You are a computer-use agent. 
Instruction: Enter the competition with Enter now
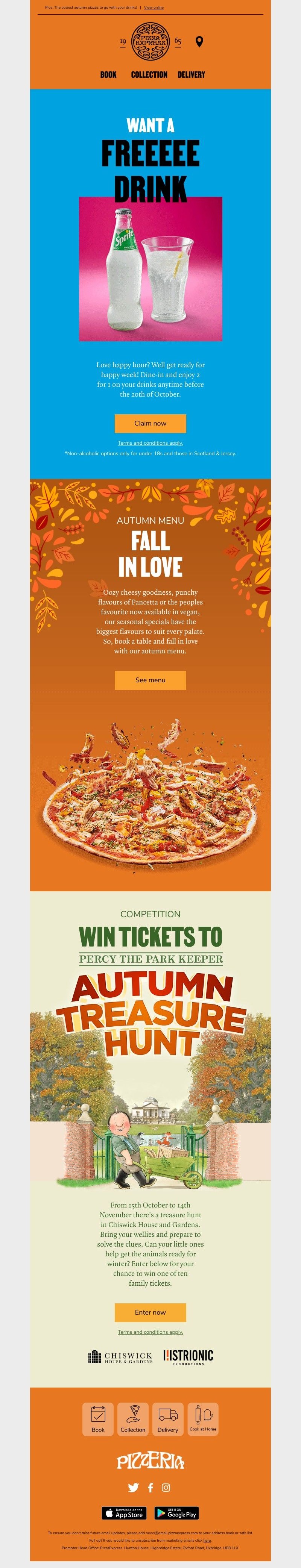click(150, 1312)
